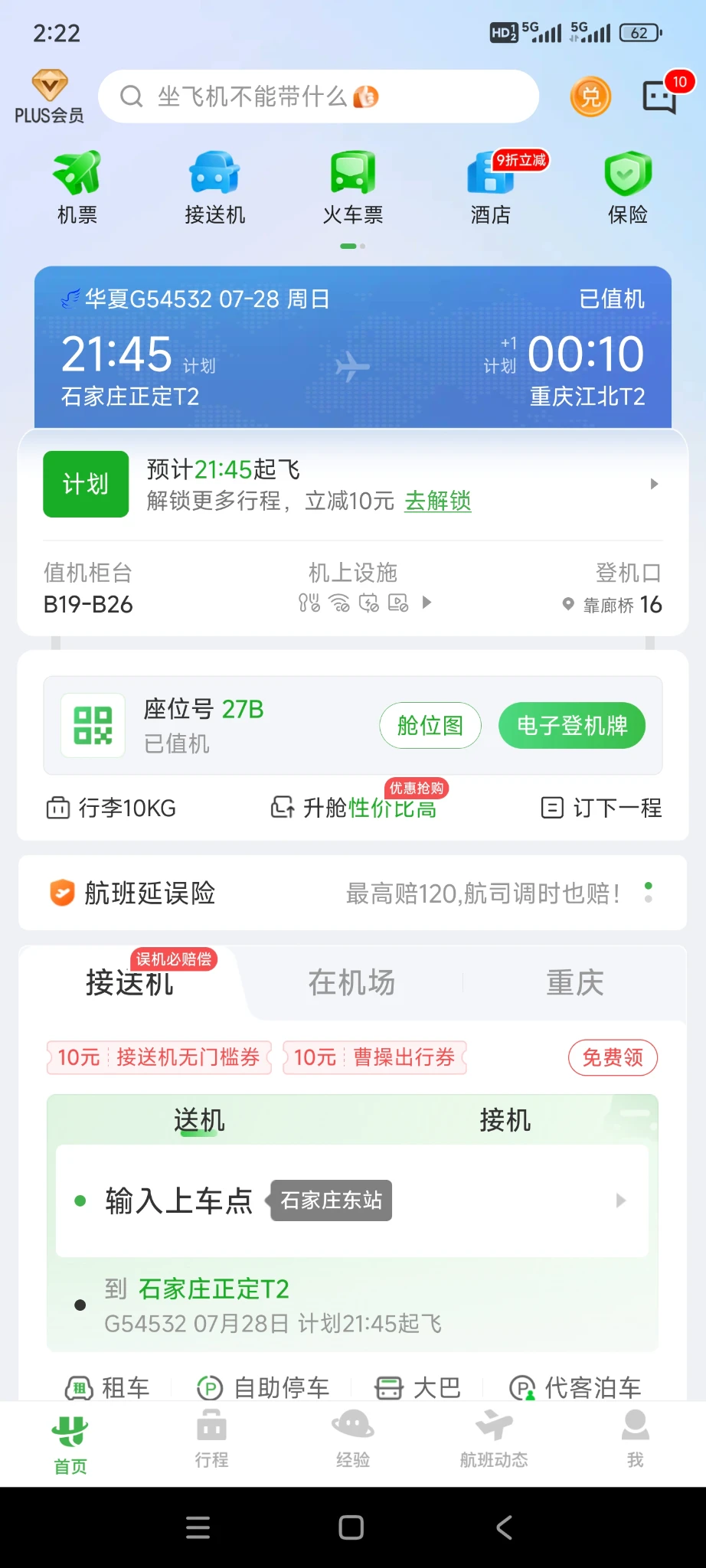Viewport: 706px width, 1568px height.
Task: Go to 航班动态 bottom tab
Action: (x=494, y=1439)
